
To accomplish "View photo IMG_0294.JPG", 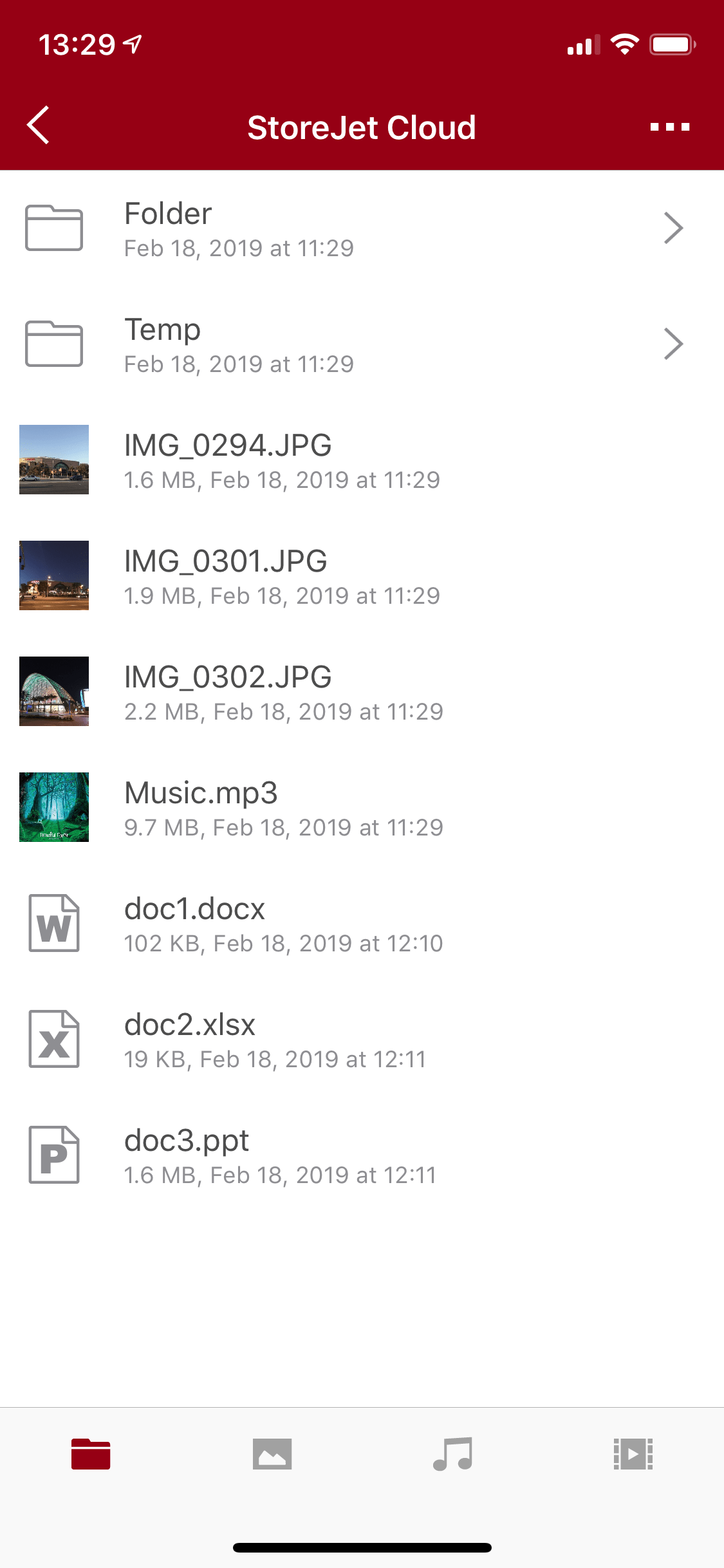I will pos(362,460).
